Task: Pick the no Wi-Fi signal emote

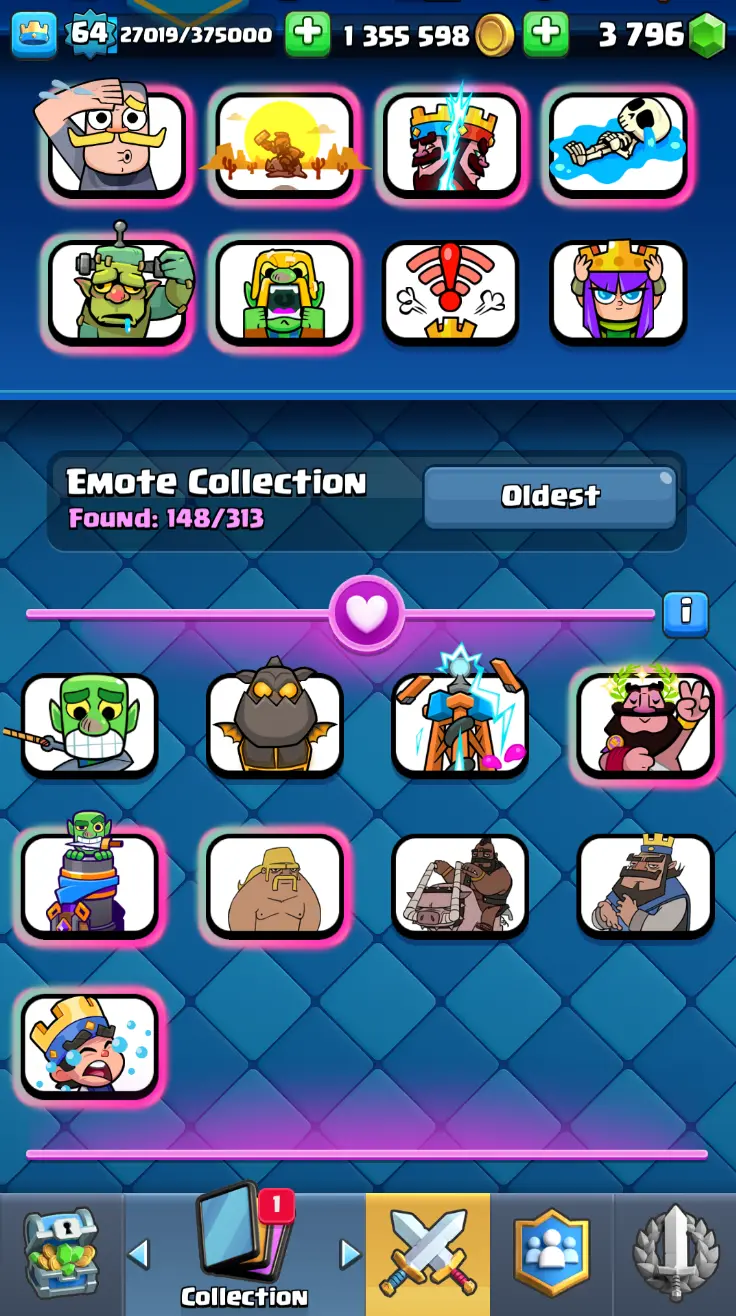Action: [451, 291]
